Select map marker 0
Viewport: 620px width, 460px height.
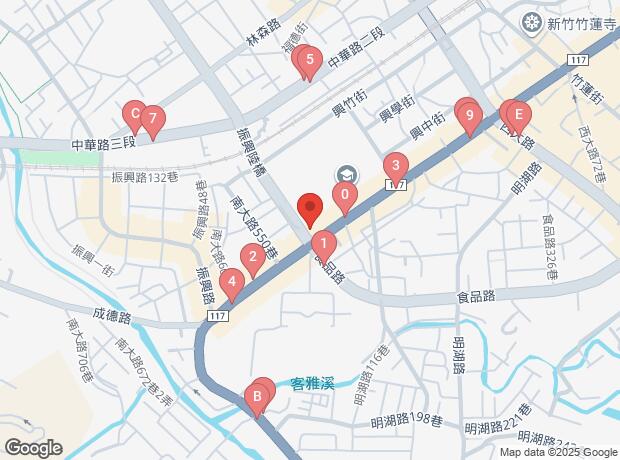pyautogui.click(x=345, y=195)
